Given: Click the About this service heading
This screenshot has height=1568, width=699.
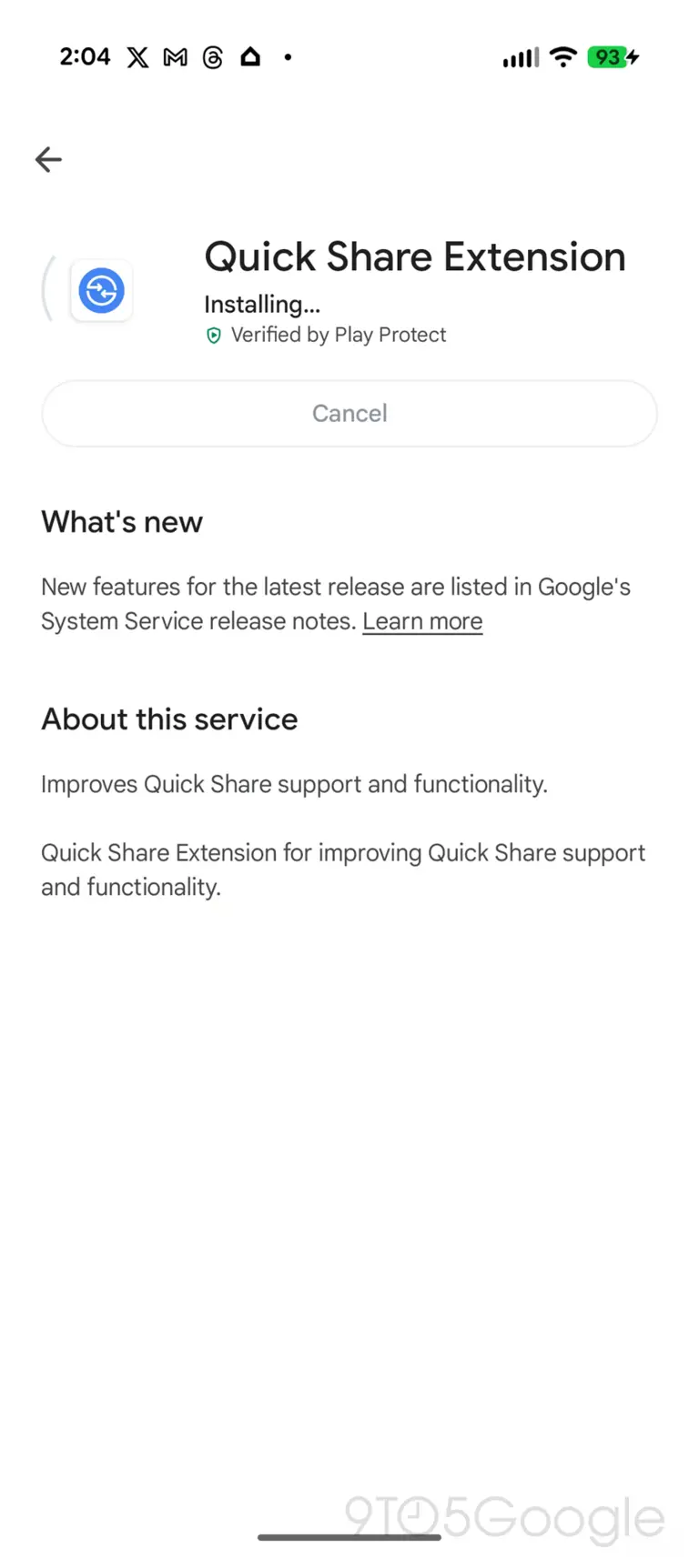Looking at the screenshot, I should 169,719.
